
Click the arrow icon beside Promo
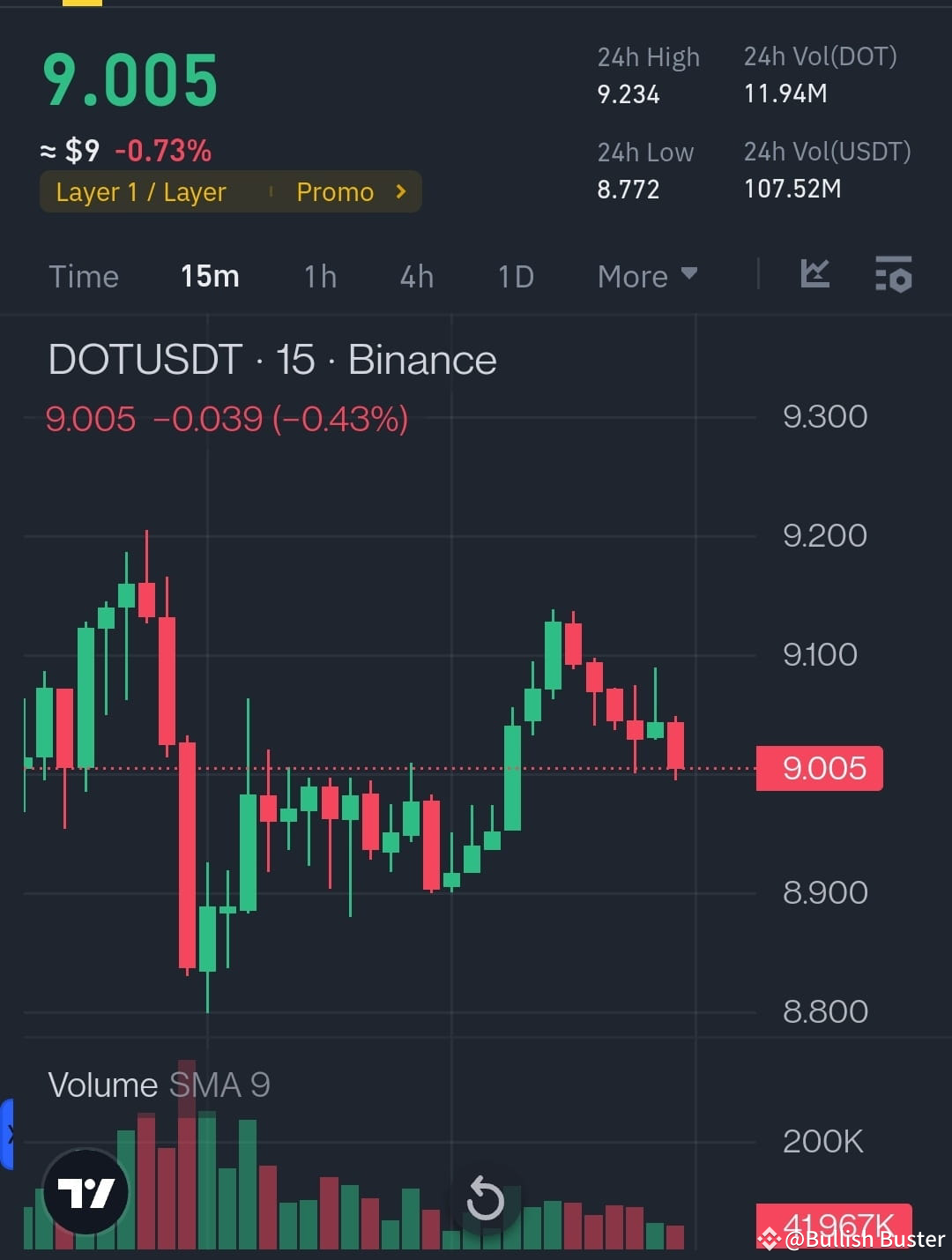[400, 191]
